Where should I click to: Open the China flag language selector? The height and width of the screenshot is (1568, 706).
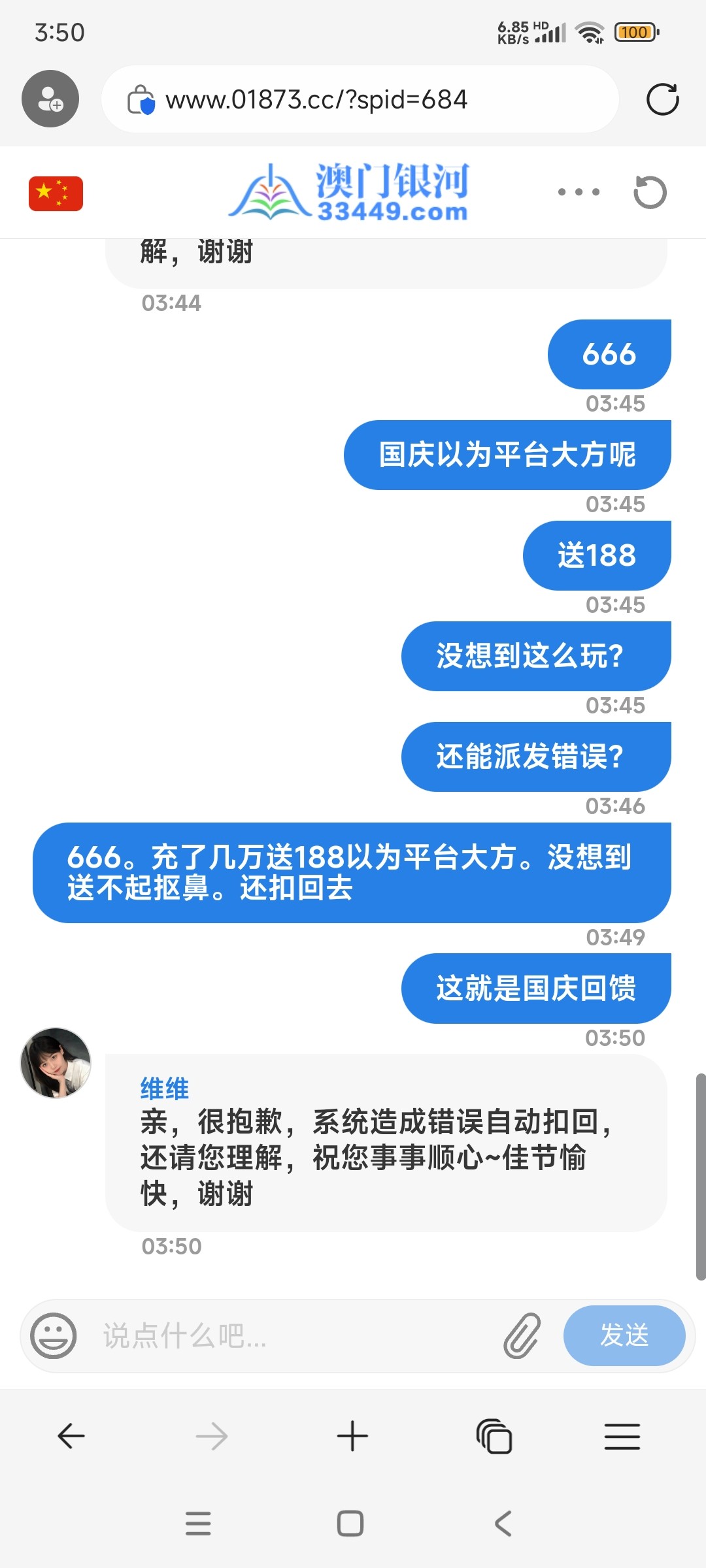pos(56,193)
